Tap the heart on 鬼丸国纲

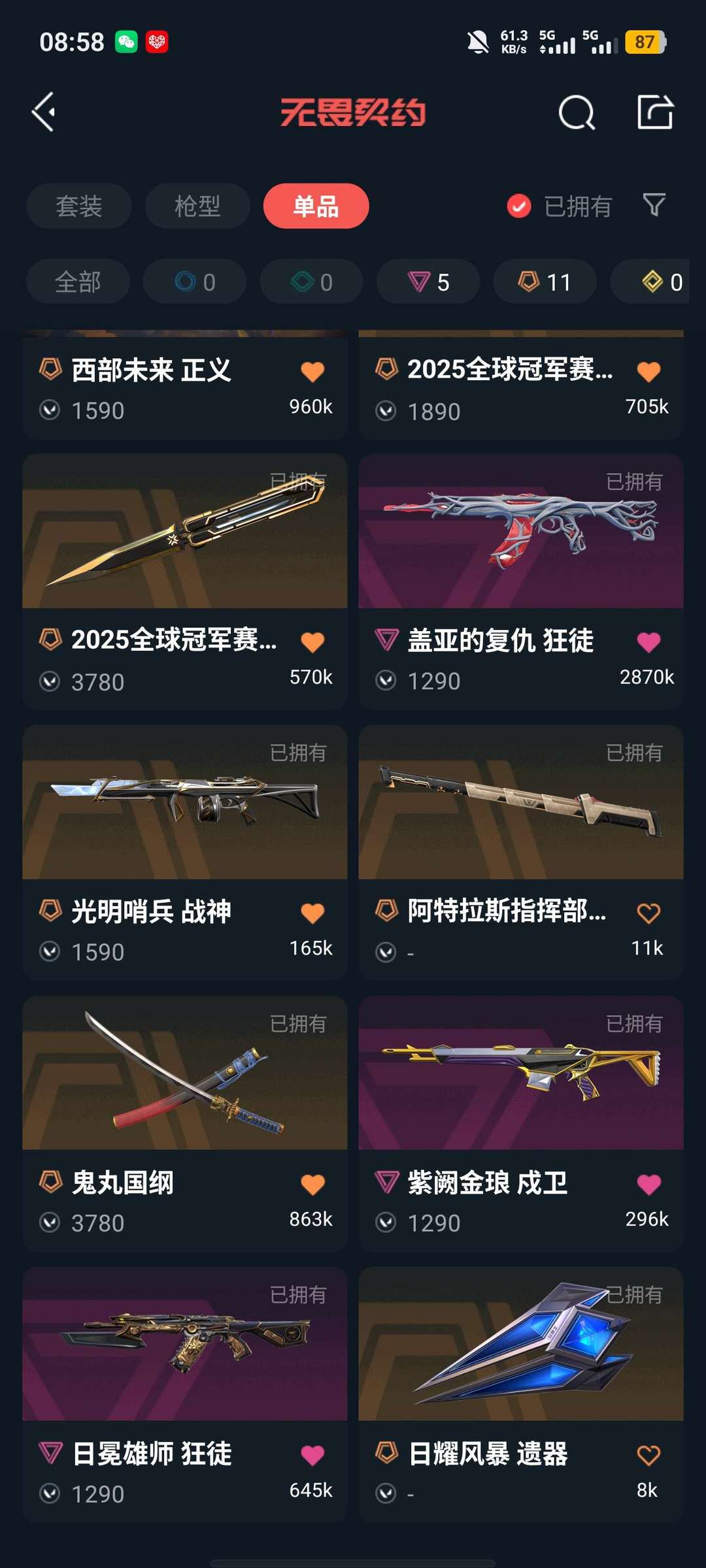312,1184
